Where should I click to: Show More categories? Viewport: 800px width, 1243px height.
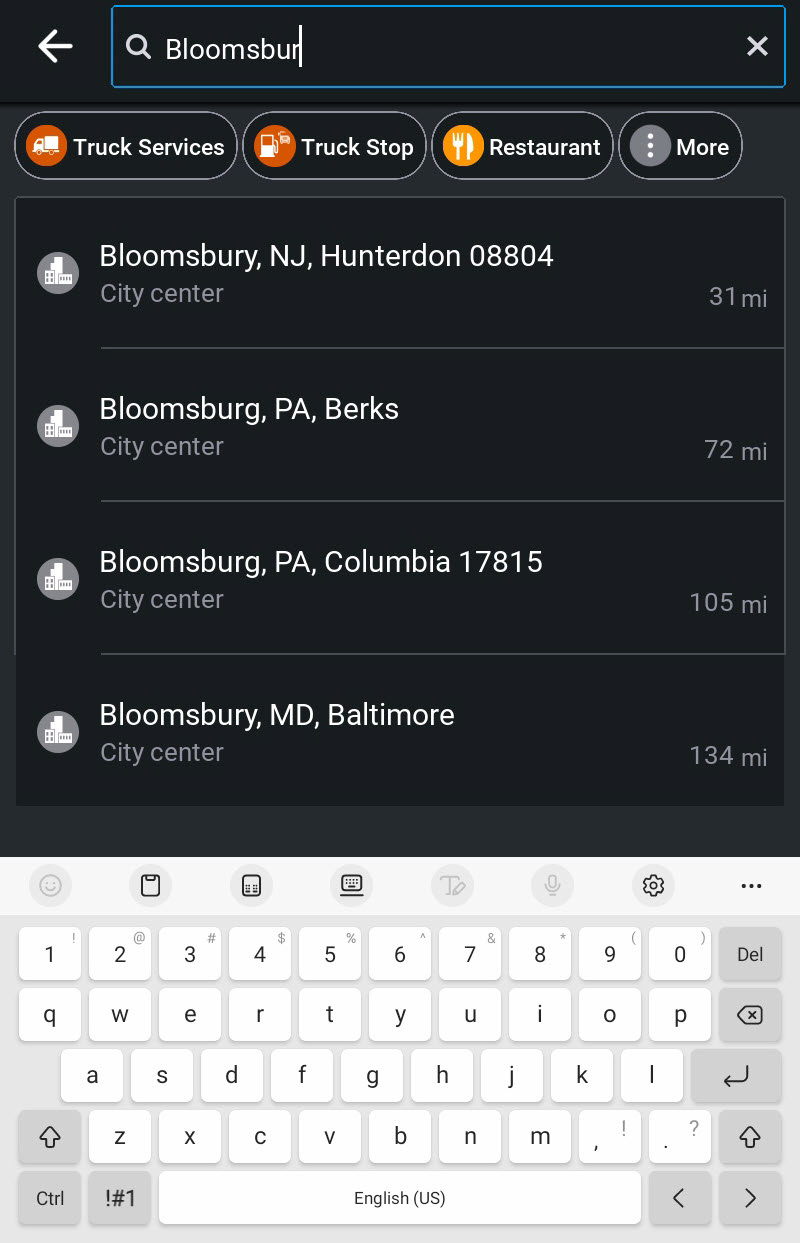point(680,147)
